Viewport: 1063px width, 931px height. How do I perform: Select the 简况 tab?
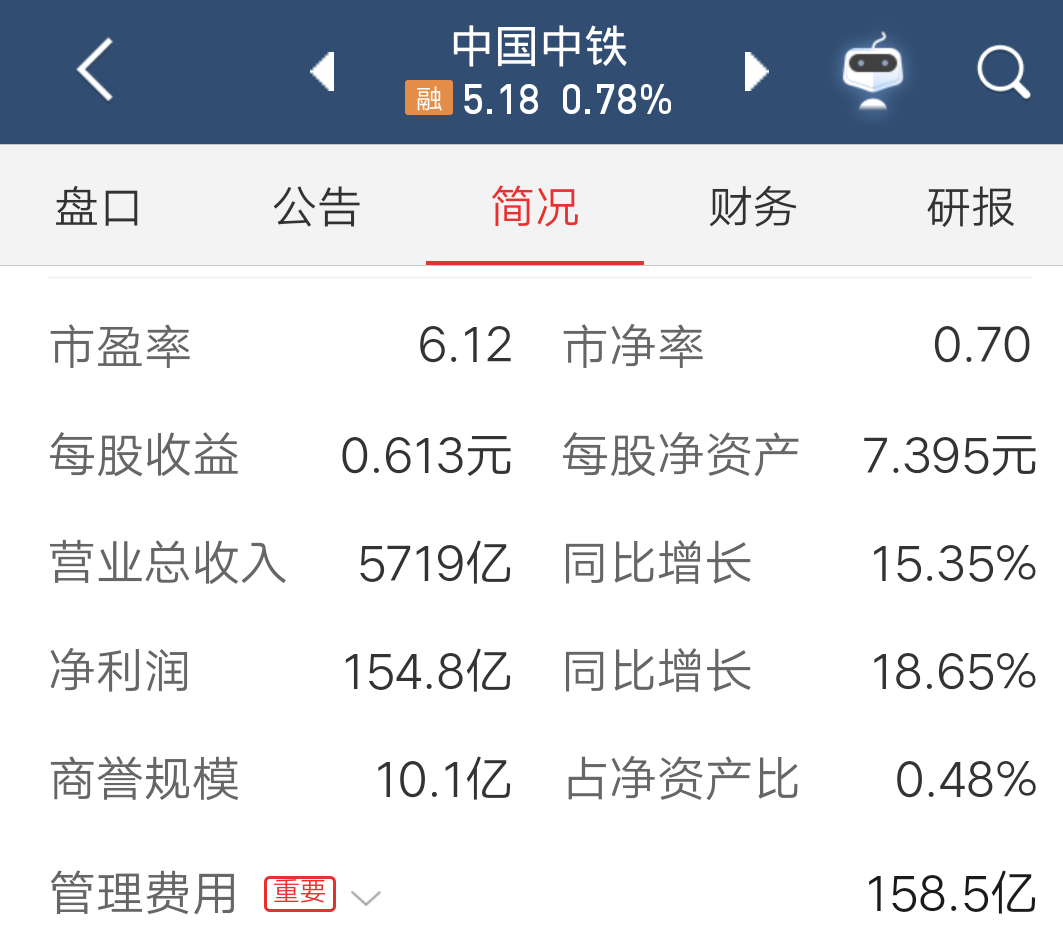pos(535,208)
